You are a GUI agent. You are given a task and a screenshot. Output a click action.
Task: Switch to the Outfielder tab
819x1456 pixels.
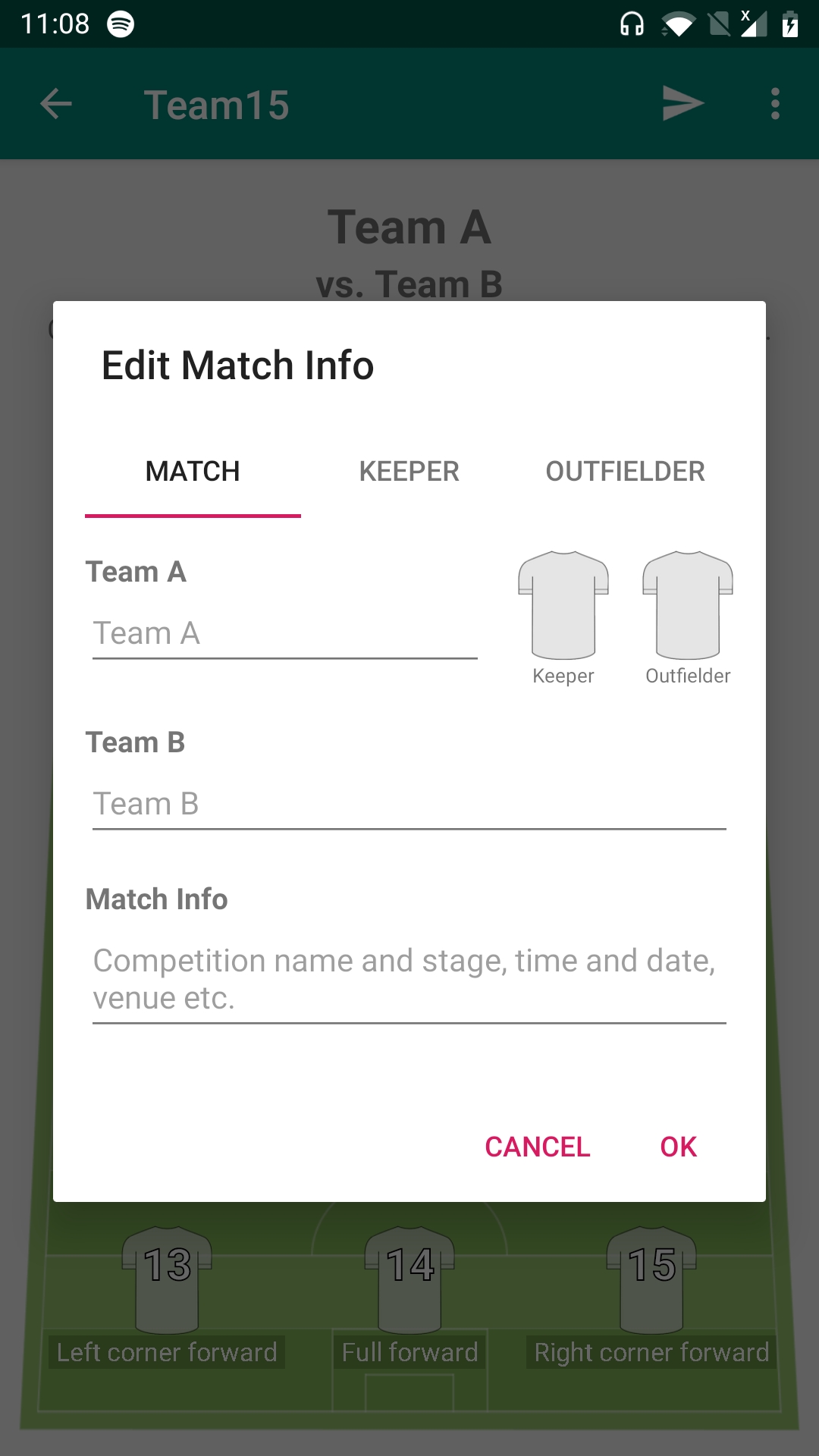pyautogui.click(x=625, y=472)
